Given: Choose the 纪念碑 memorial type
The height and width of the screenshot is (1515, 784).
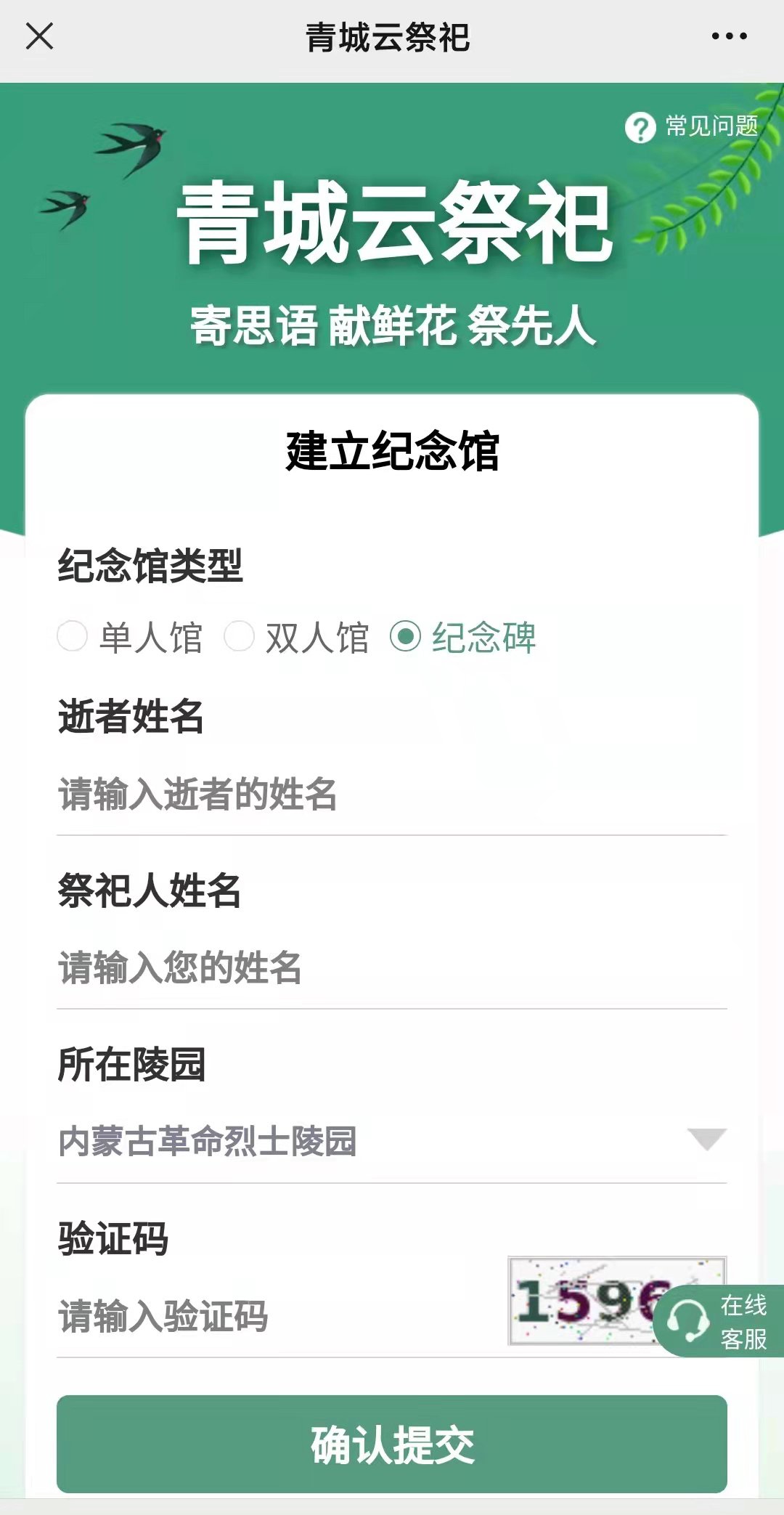Looking at the screenshot, I should coord(406,637).
